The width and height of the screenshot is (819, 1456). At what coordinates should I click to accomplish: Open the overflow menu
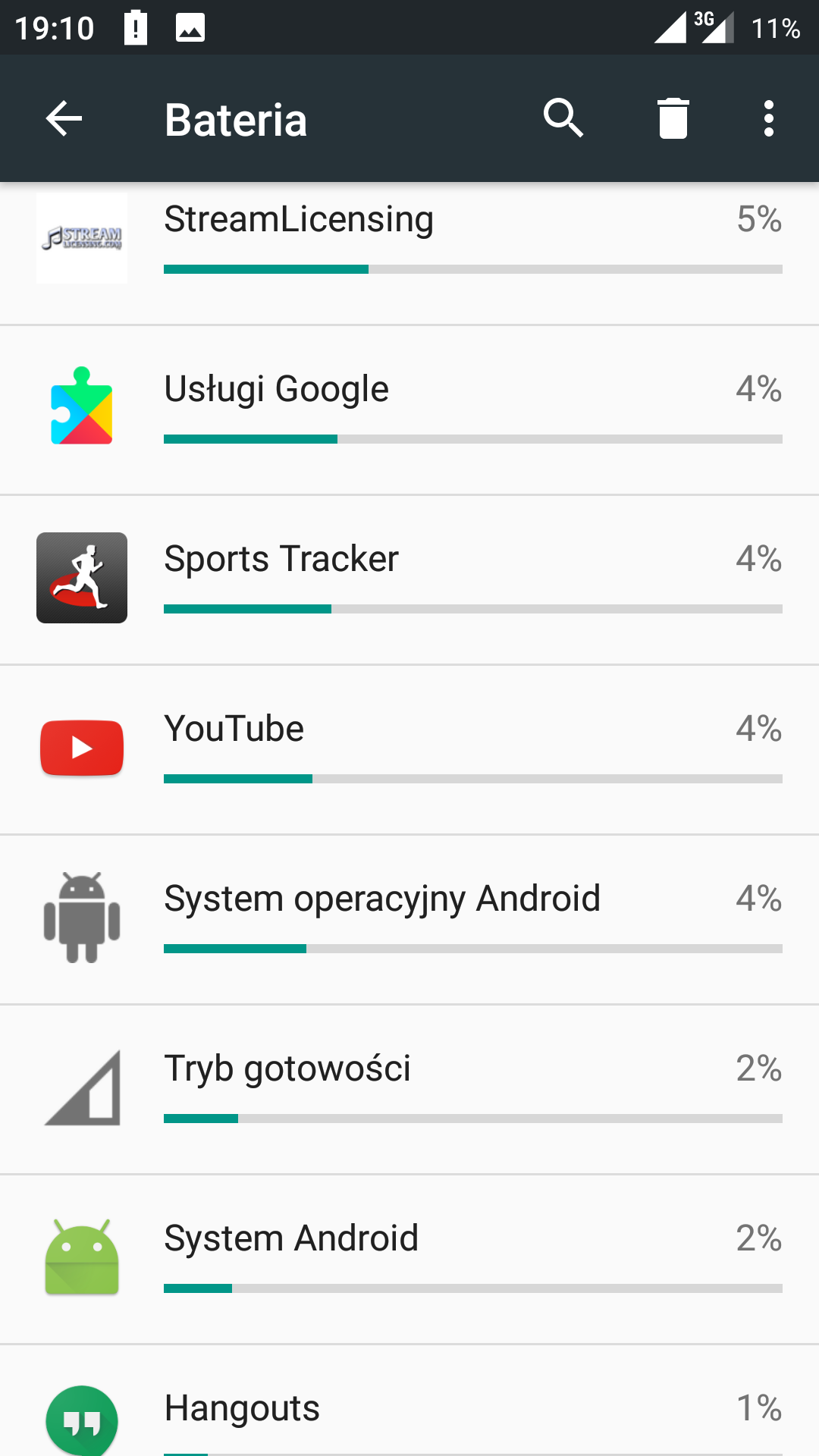(x=768, y=118)
